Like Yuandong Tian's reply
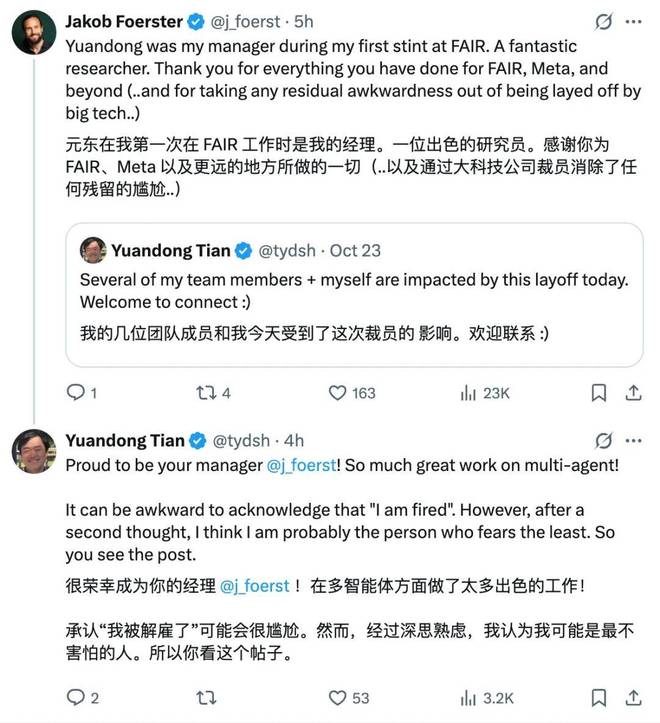660x723 pixels. click(x=338, y=698)
